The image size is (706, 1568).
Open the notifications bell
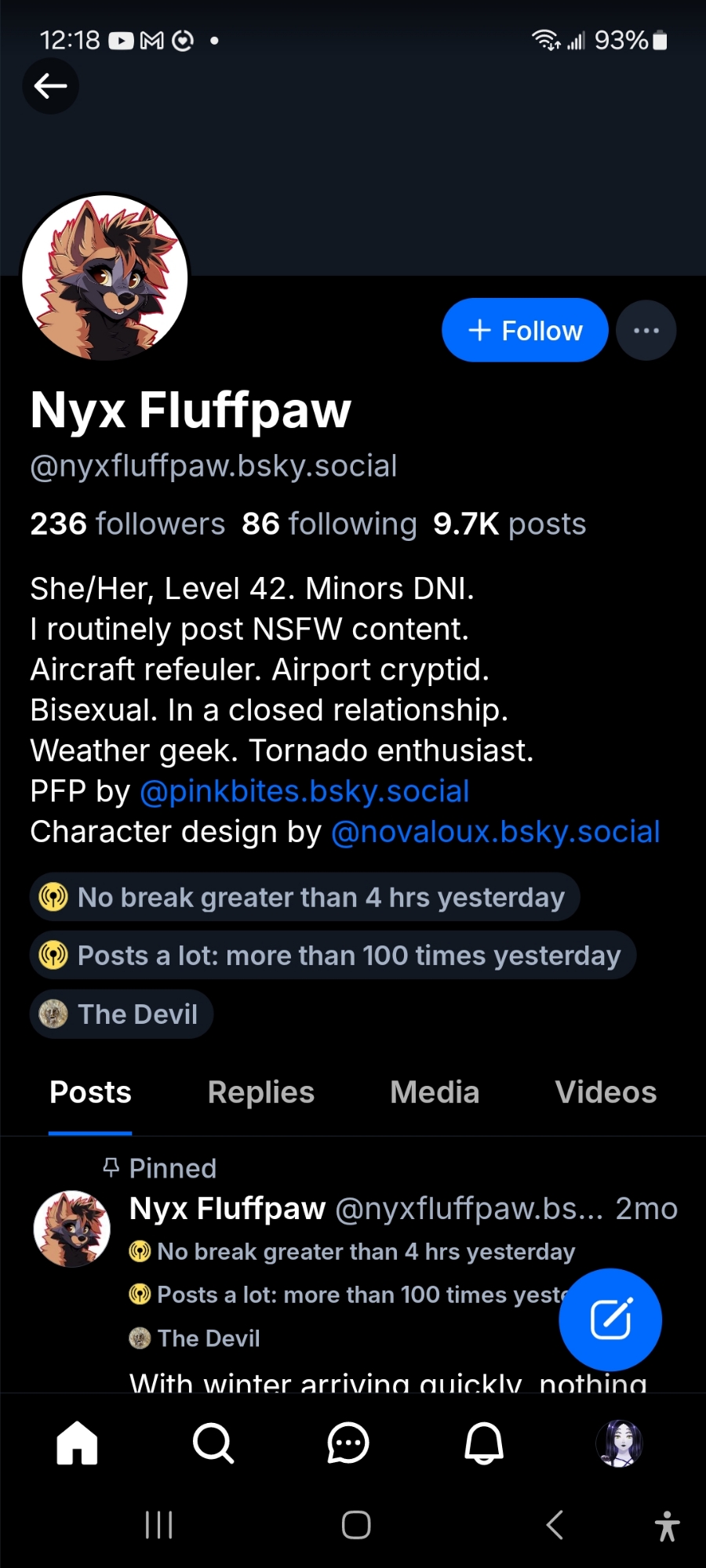point(484,1443)
